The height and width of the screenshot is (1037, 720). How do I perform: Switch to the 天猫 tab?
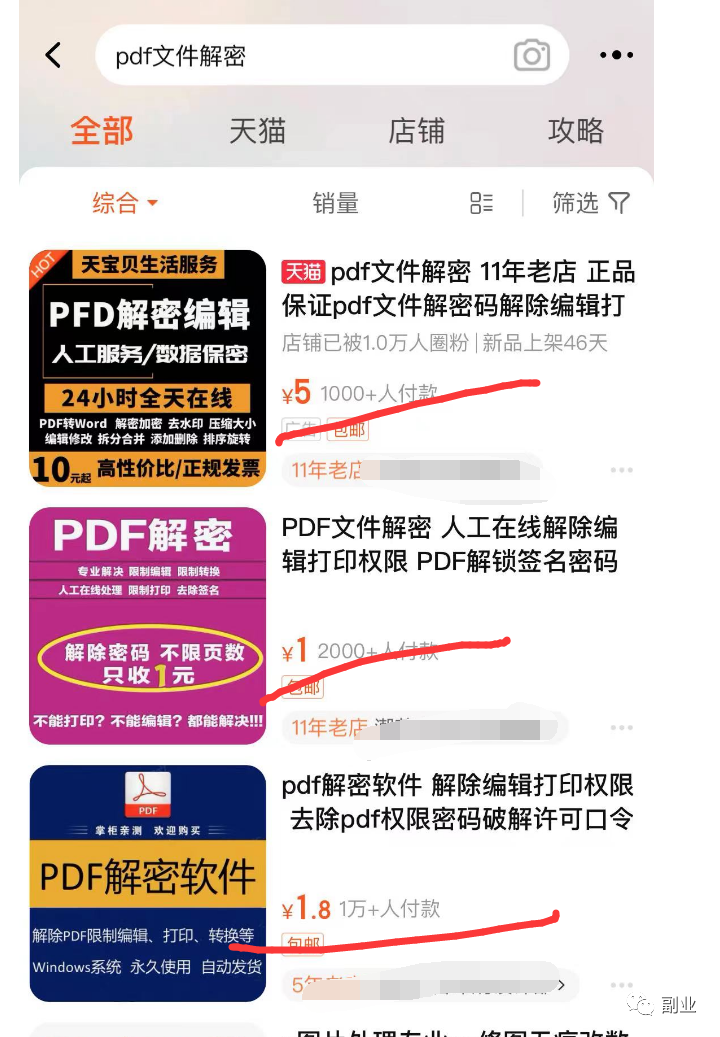258,130
